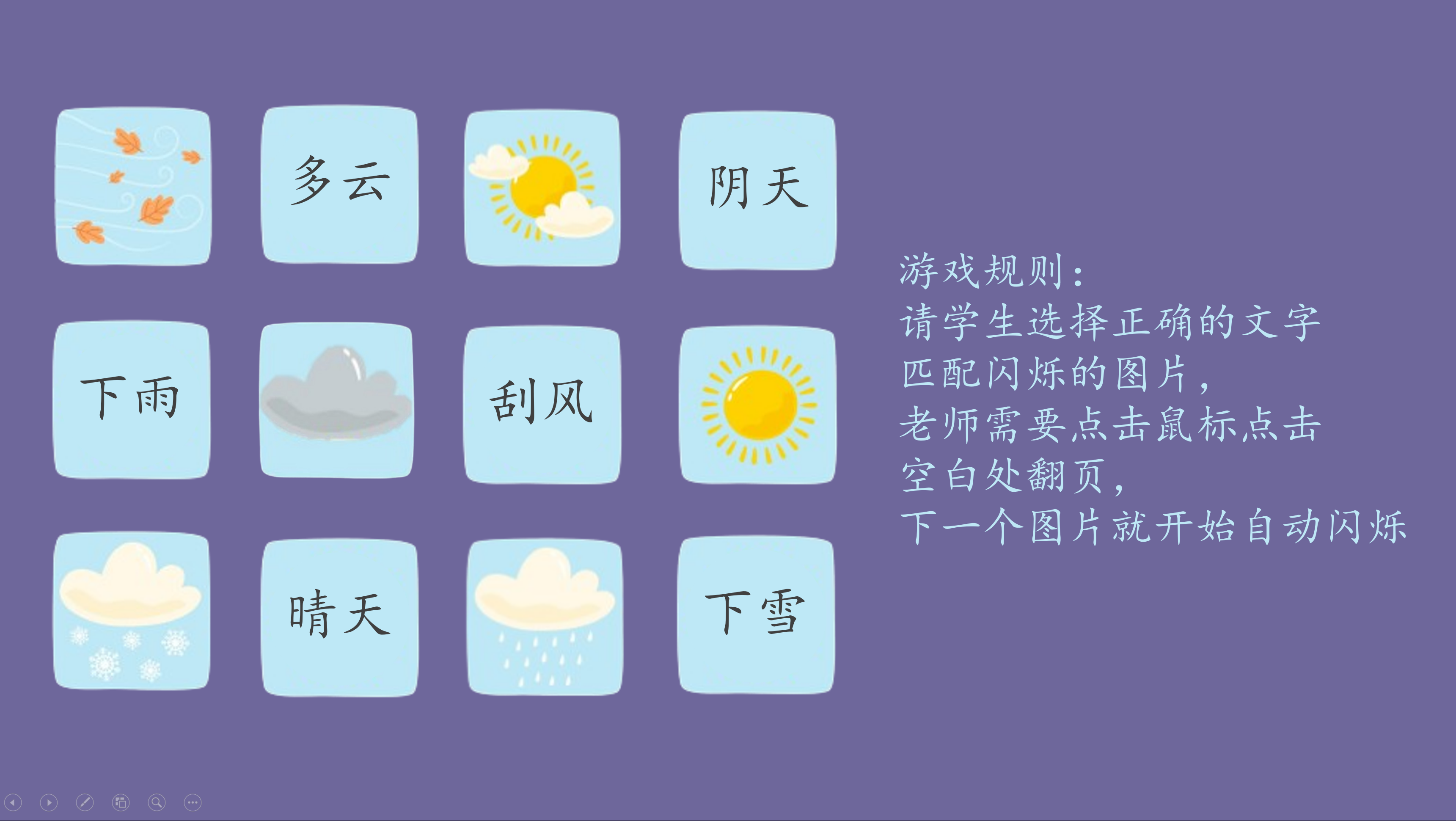Viewport: 1456px width, 821px height.
Task: Tap the 刮风 word card
Action: [542, 404]
